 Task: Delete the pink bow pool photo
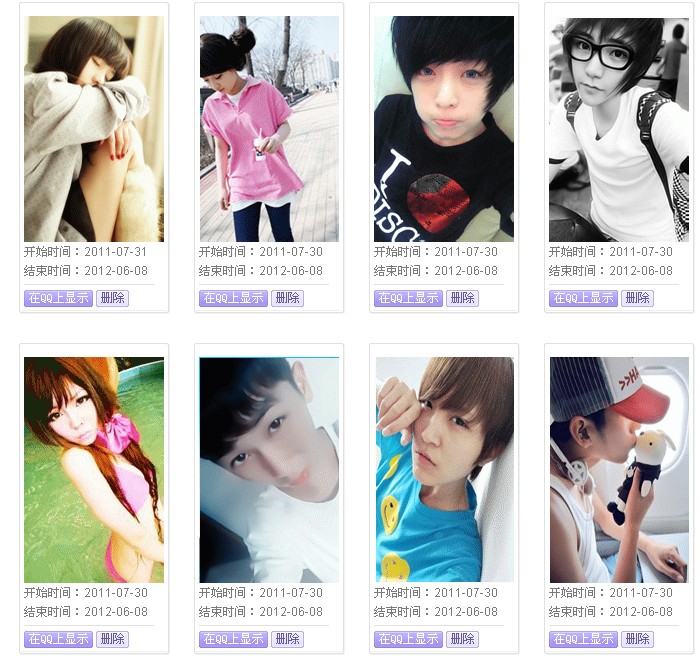click(112, 639)
